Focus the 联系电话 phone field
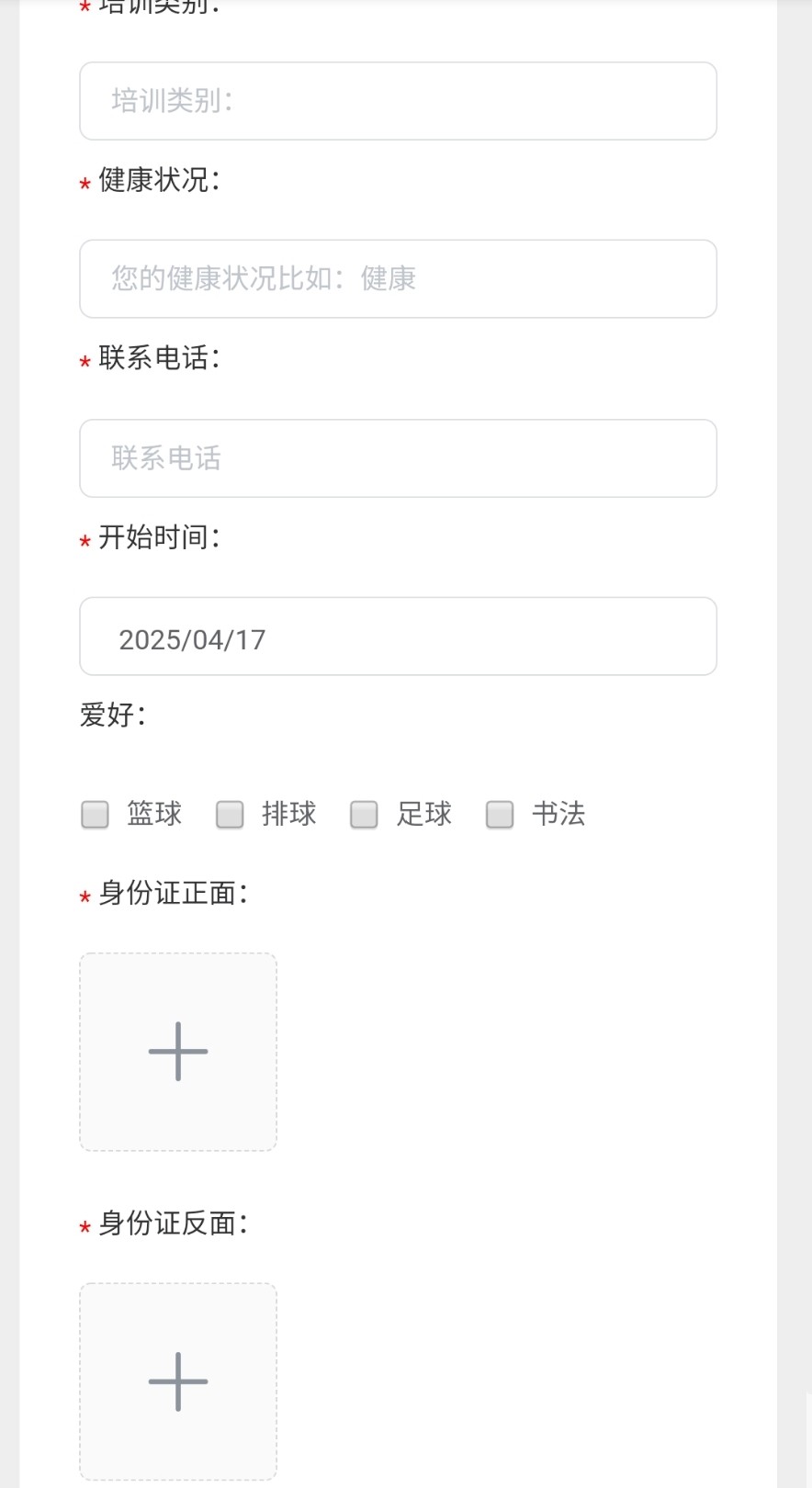 pos(398,458)
